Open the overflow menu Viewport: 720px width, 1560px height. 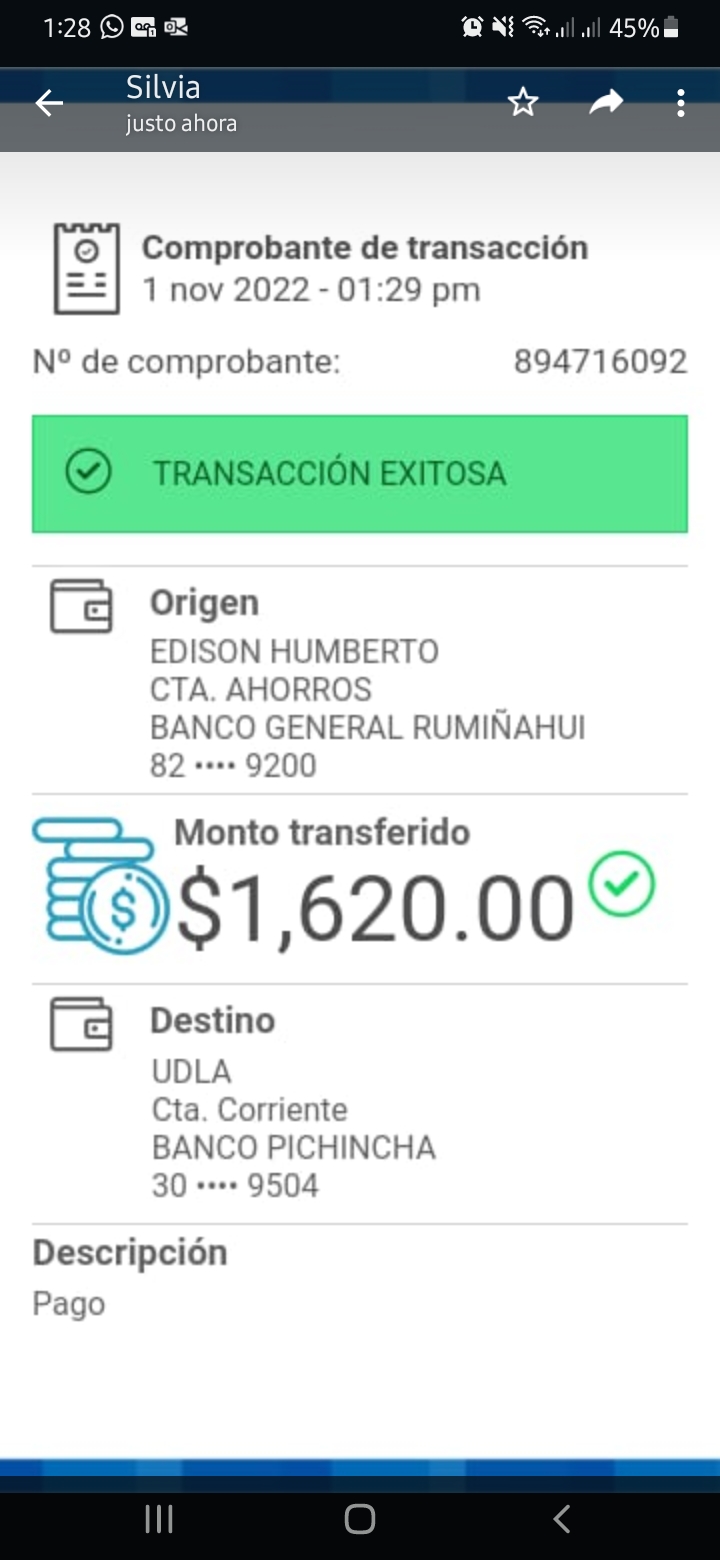681,103
